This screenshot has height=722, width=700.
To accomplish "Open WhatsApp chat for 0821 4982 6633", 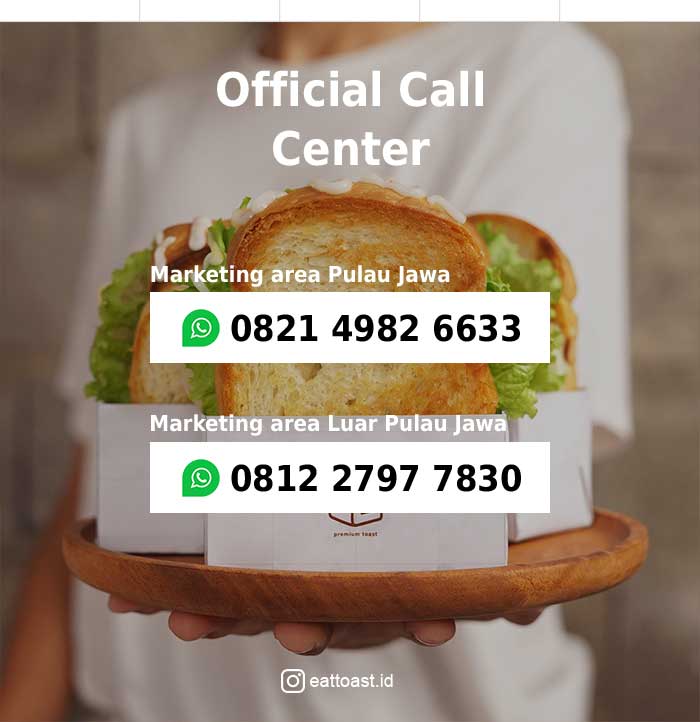I will (350, 328).
